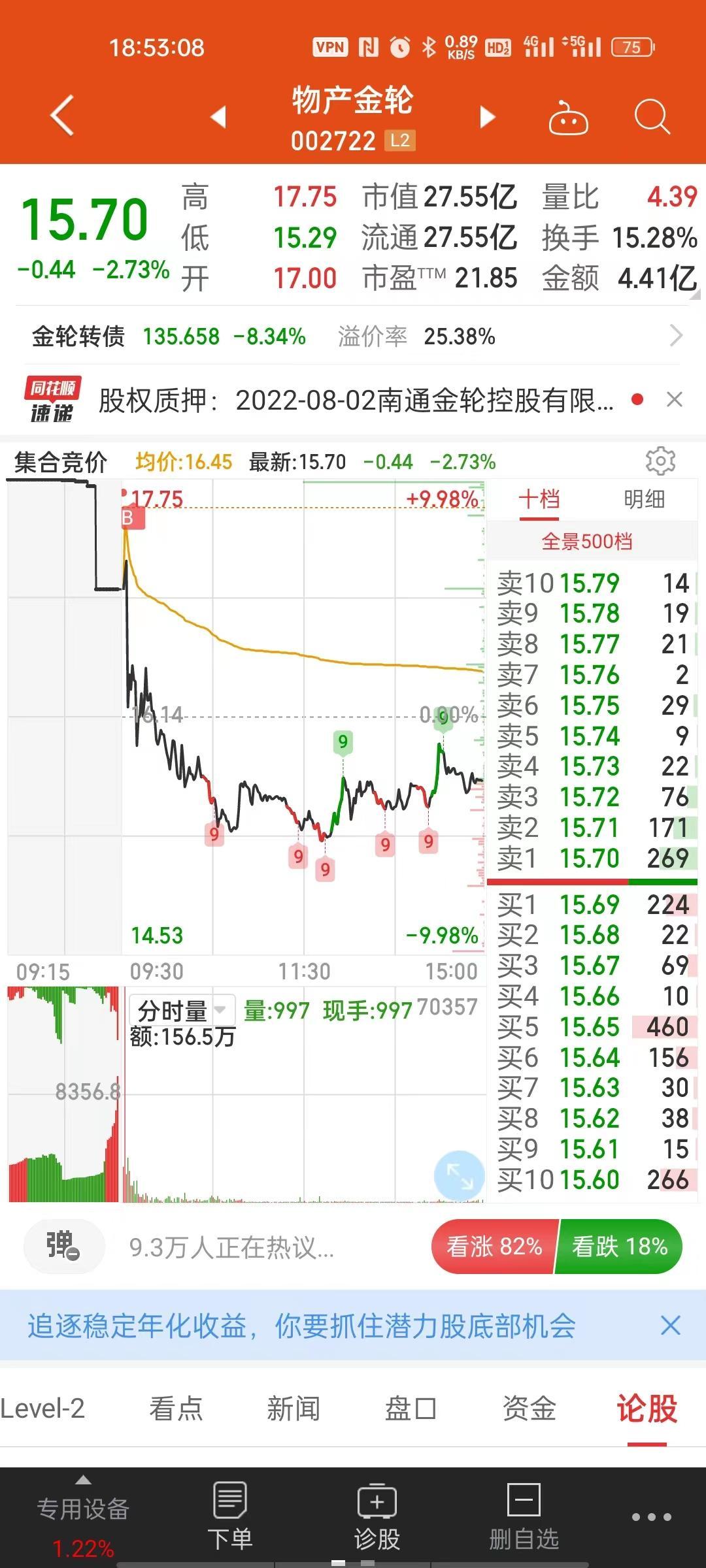Open the 金轮转债 convertible bond row
This screenshot has width=706, height=1568.
(353, 336)
